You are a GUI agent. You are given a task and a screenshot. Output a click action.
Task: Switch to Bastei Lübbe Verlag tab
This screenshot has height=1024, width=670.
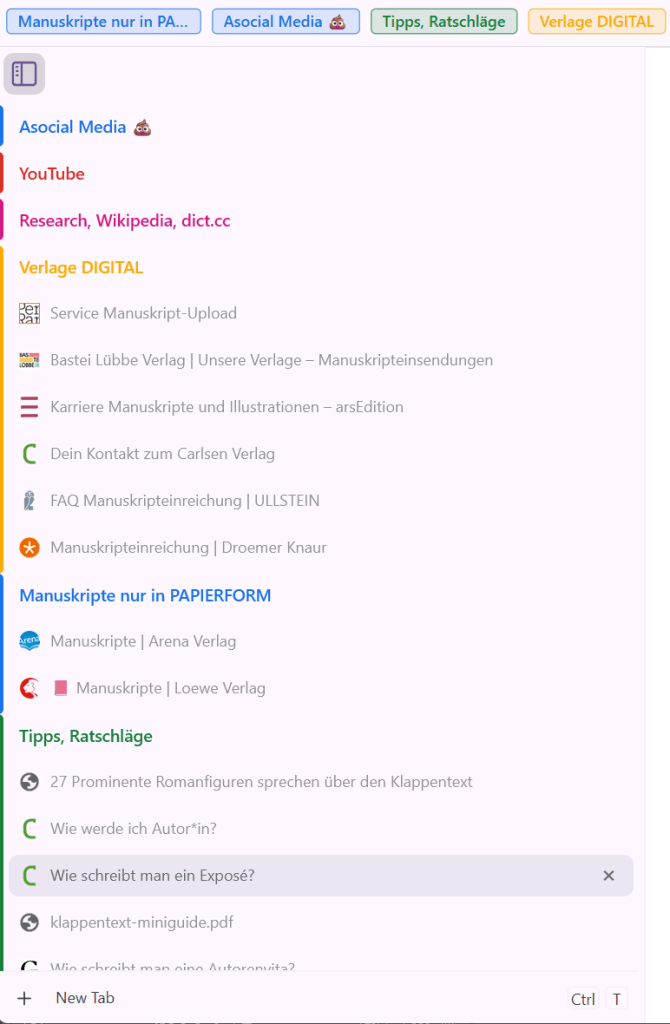(x=271, y=360)
